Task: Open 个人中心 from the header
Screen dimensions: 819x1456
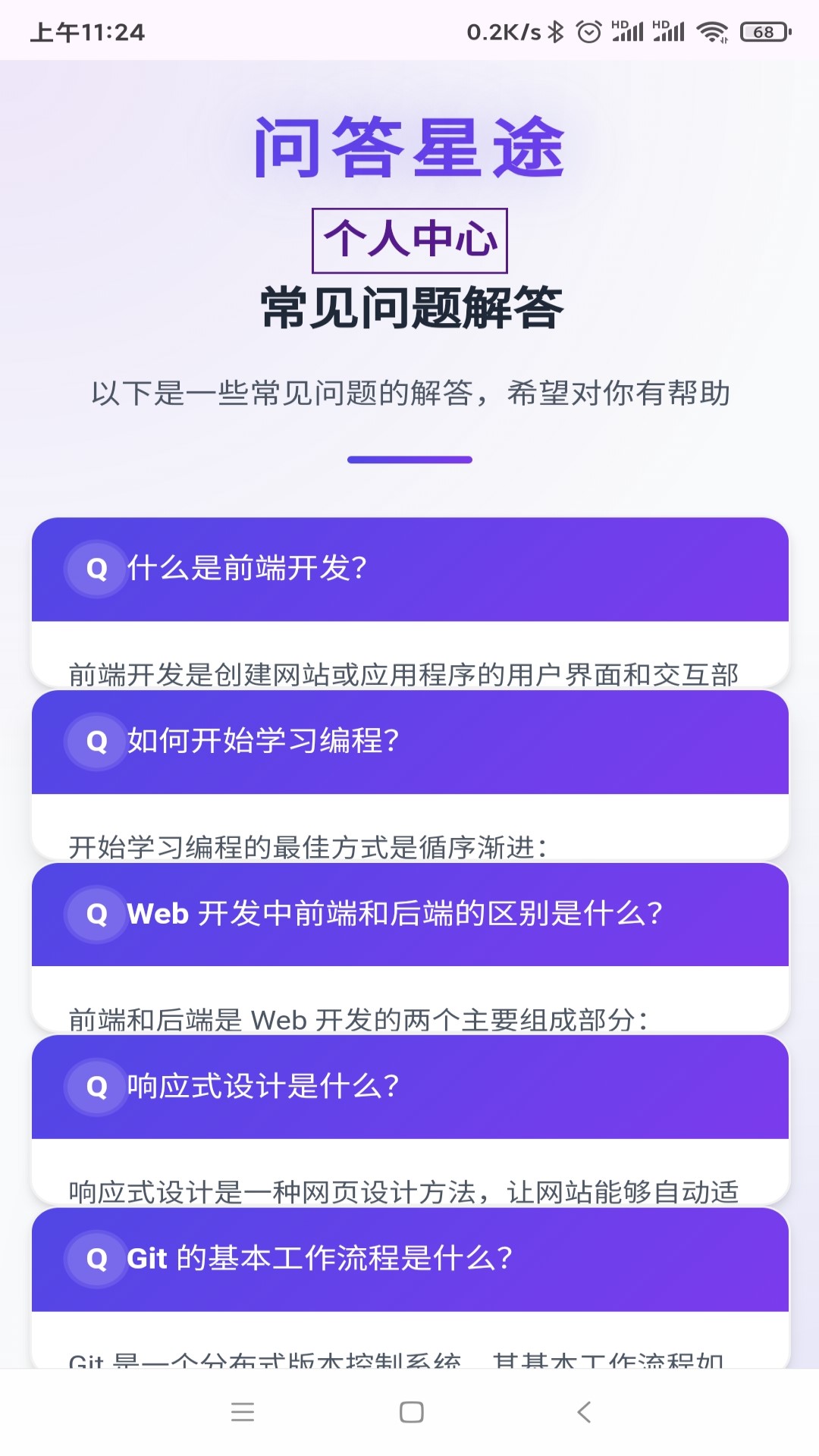Action: [x=409, y=239]
